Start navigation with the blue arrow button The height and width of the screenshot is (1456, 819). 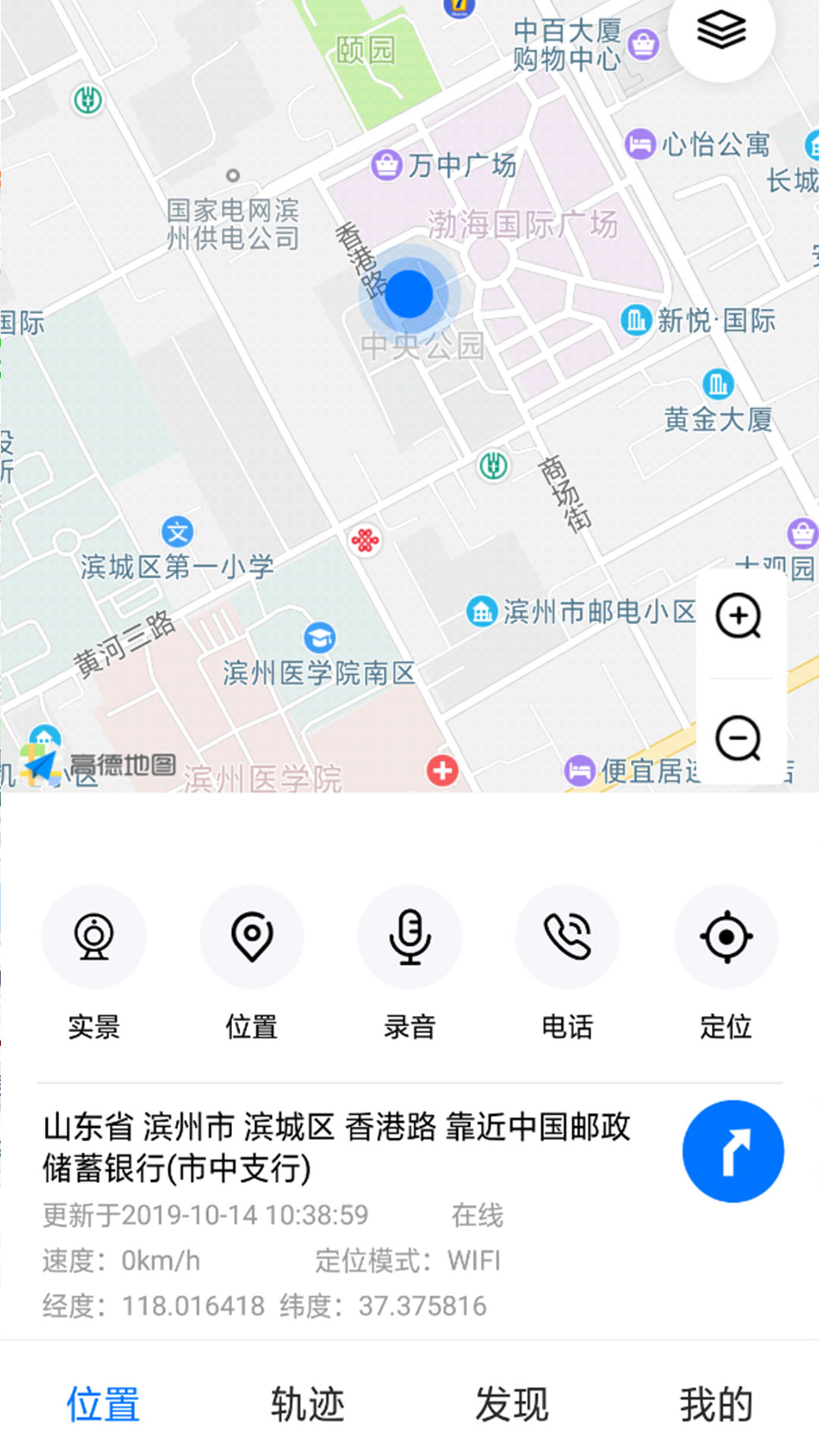click(733, 1151)
